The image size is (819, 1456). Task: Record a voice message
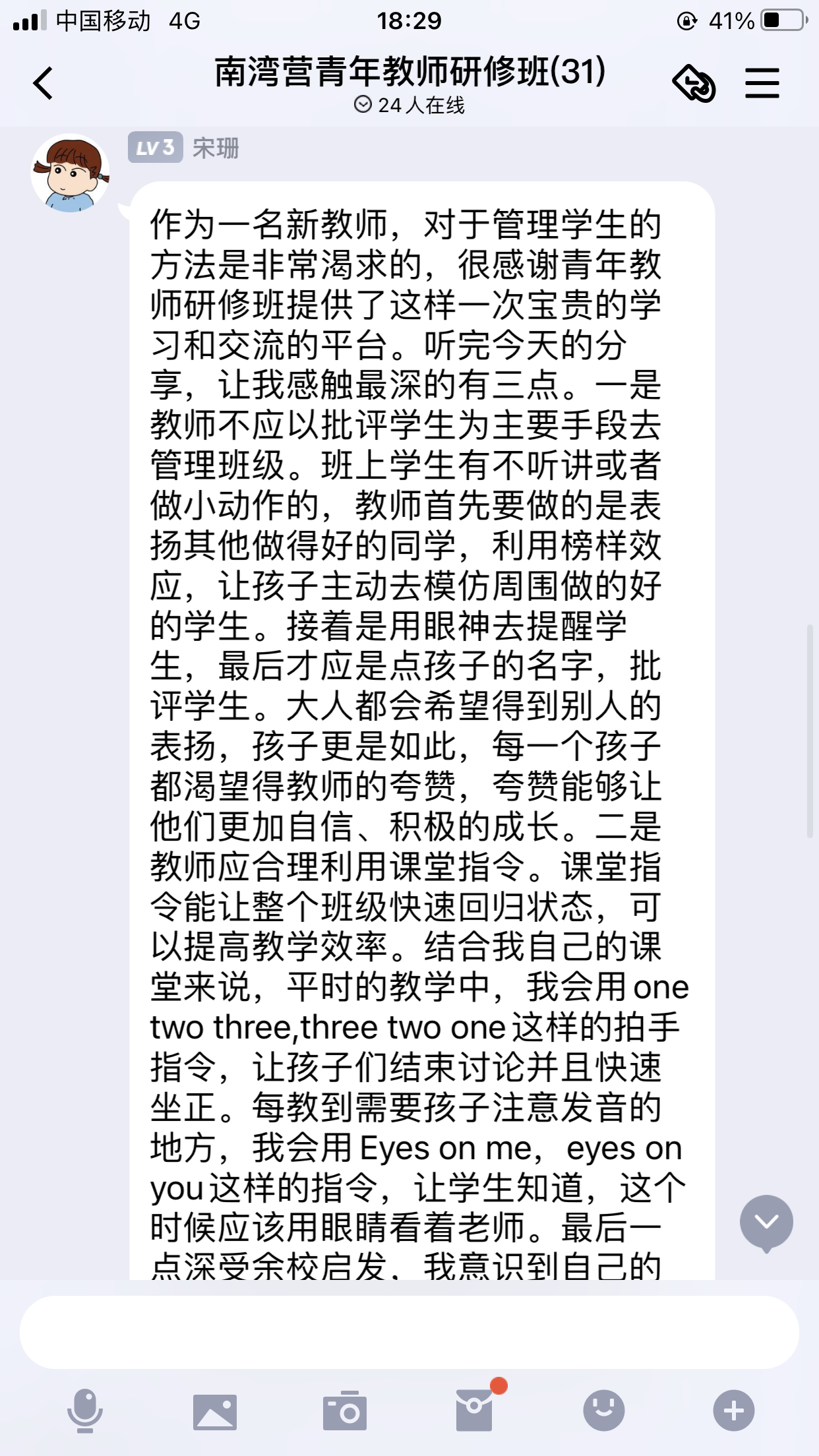tap(85, 1410)
